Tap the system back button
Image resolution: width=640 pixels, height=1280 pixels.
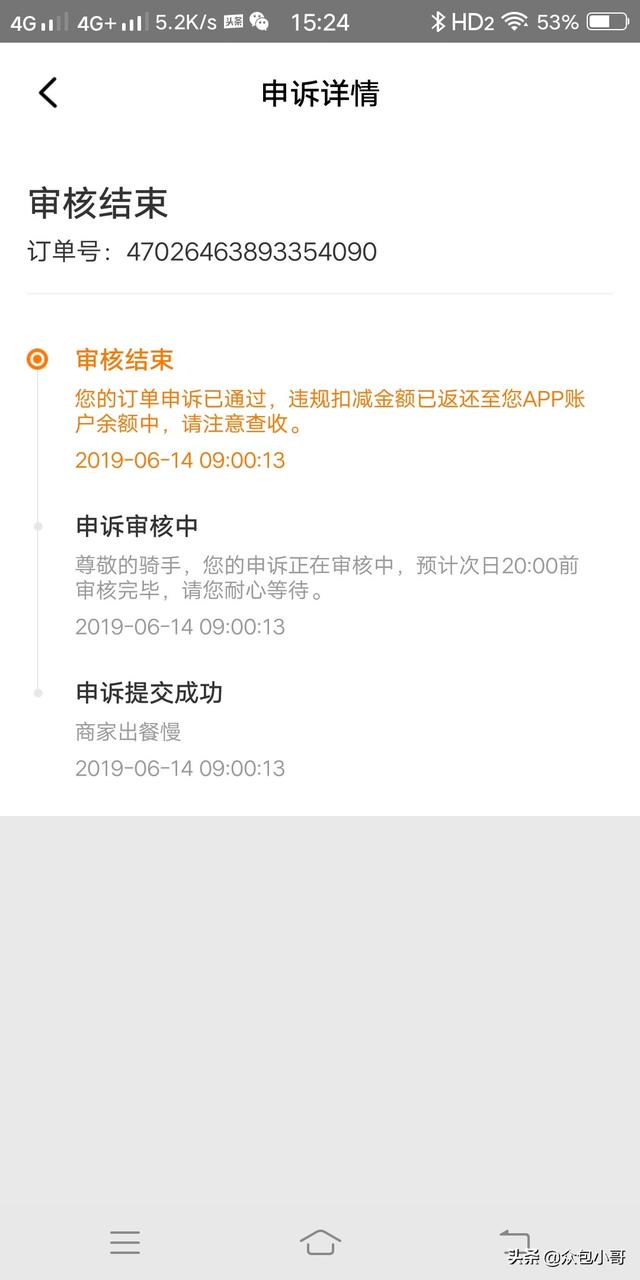click(x=514, y=1240)
